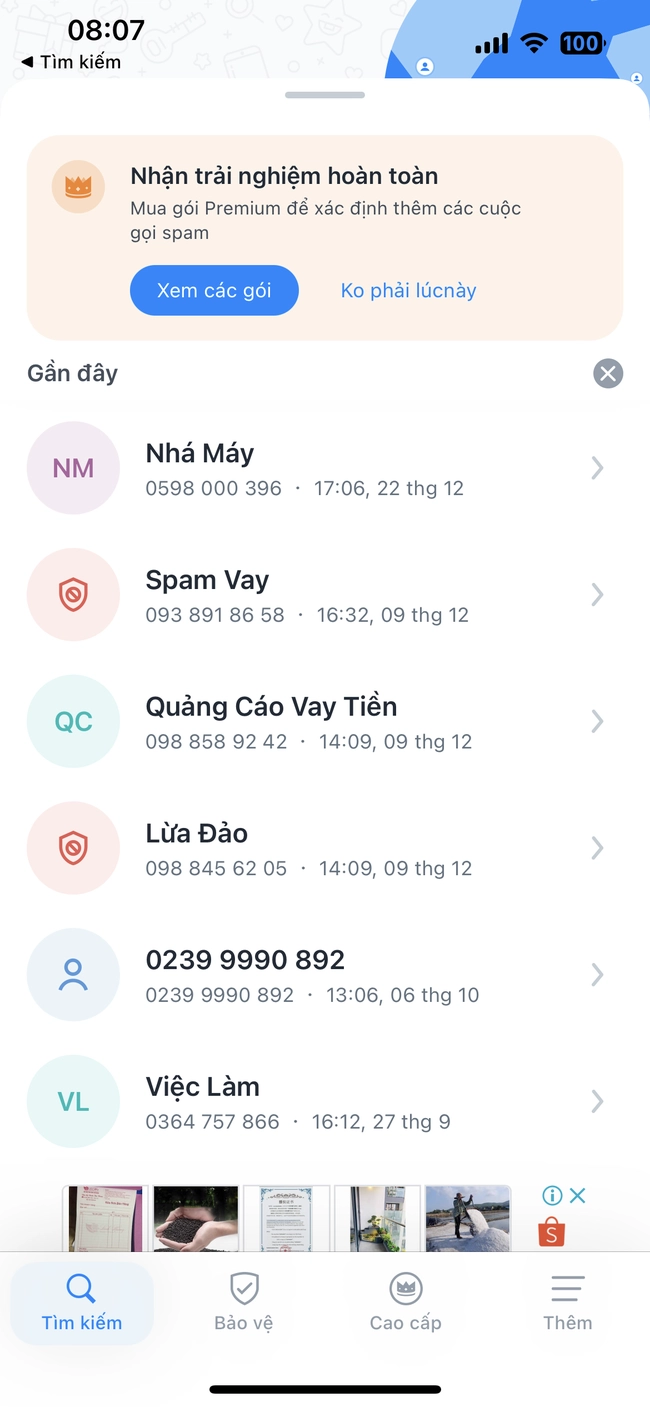The height and width of the screenshot is (1407, 650).
Task: Clear the Gần đây recent list
Action: coord(608,374)
